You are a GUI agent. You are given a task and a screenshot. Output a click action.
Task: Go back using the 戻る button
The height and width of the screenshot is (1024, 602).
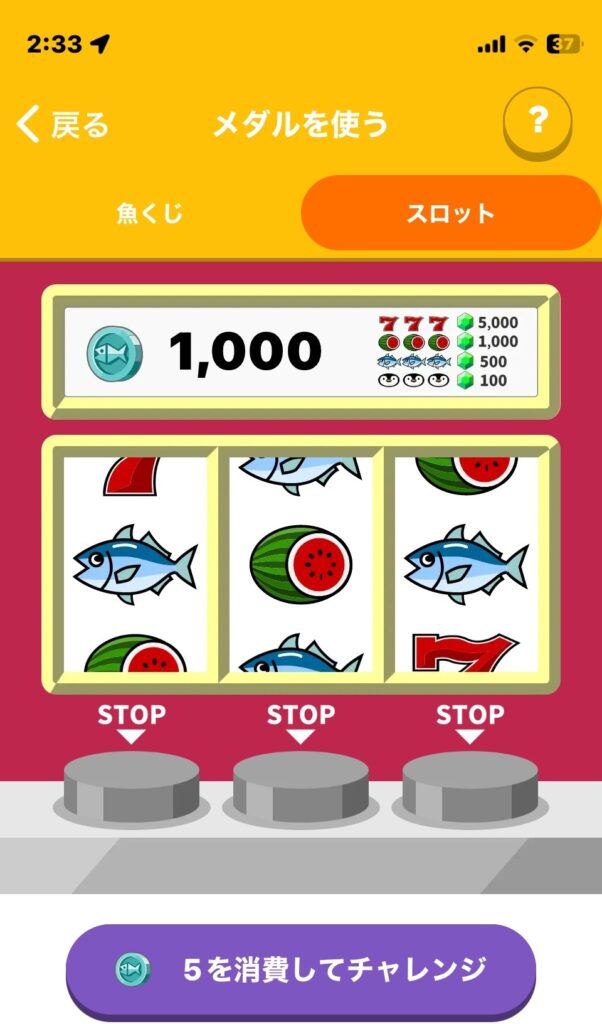[x=64, y=125]
